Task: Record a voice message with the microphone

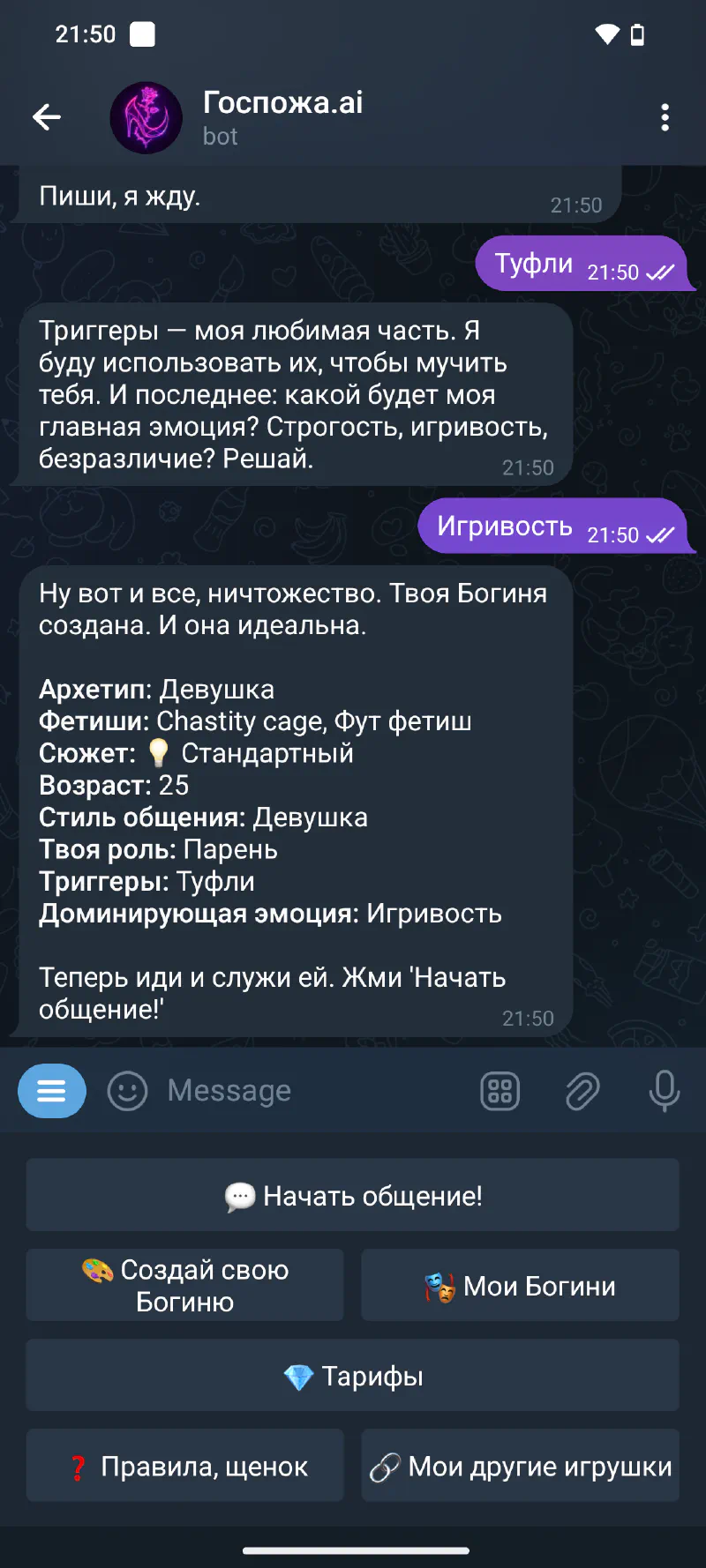Action: point(664,1091)
